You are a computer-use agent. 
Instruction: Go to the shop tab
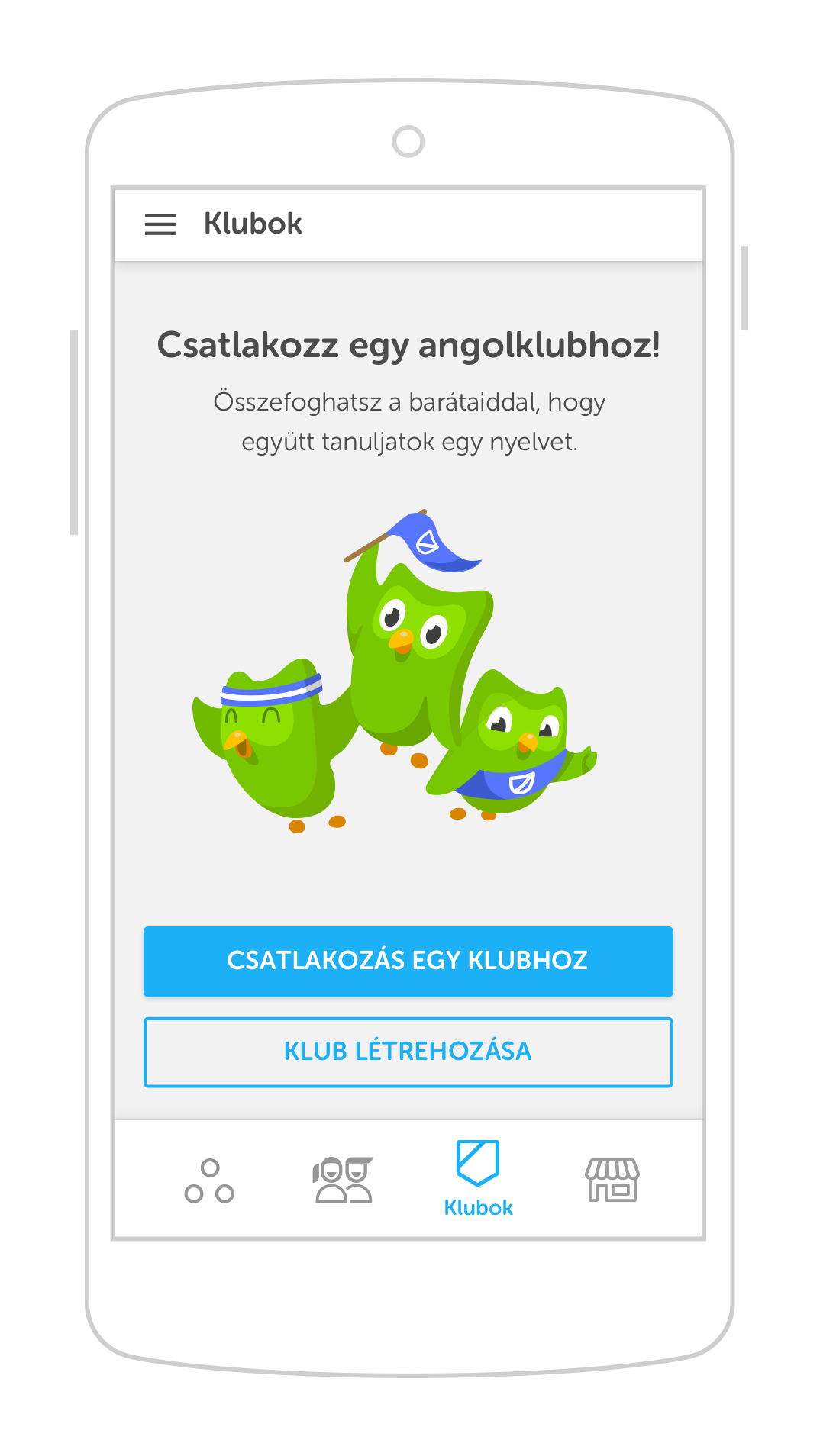point(612,1181)
